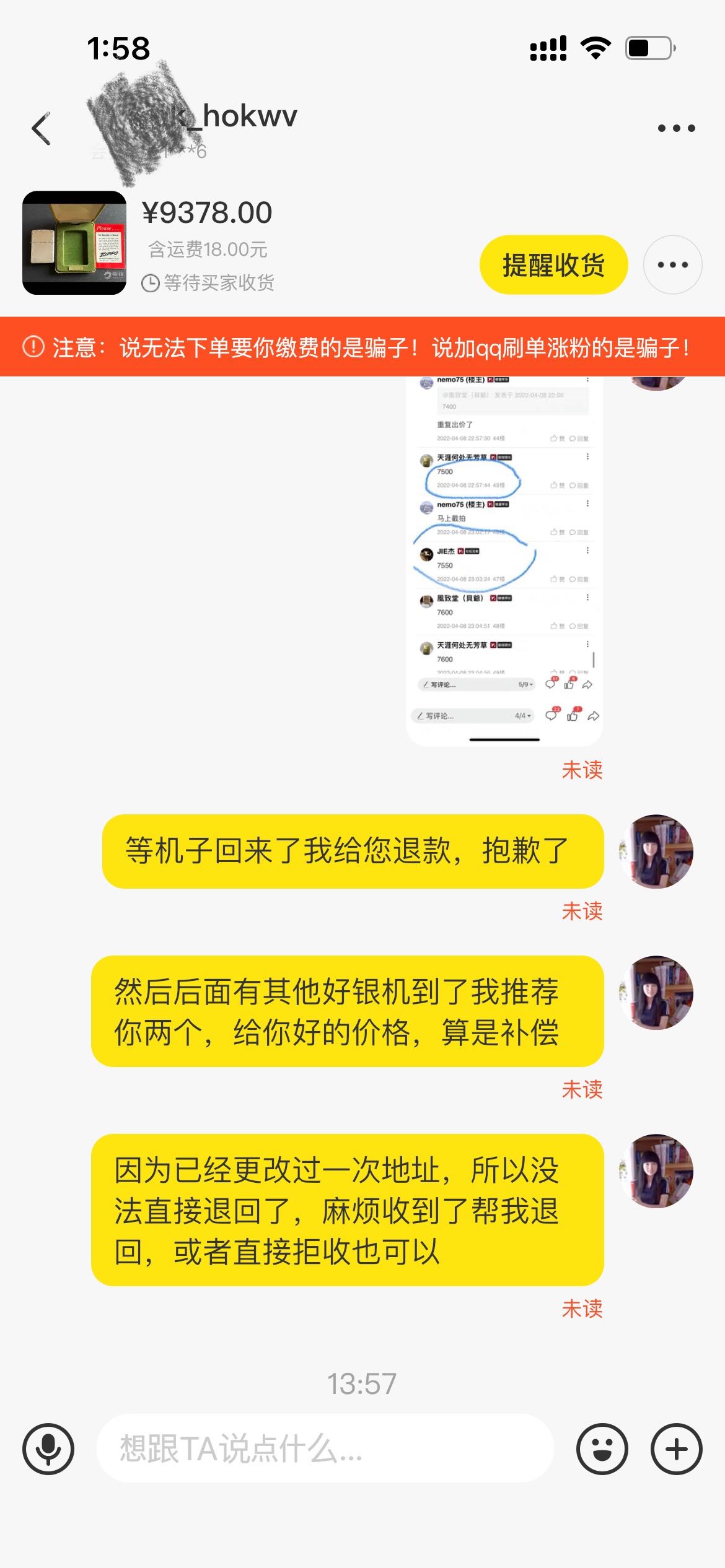The height and width of the screenshot is (1568, 725).
Task: Open the emoji picker
Action: click(602, 1449)
